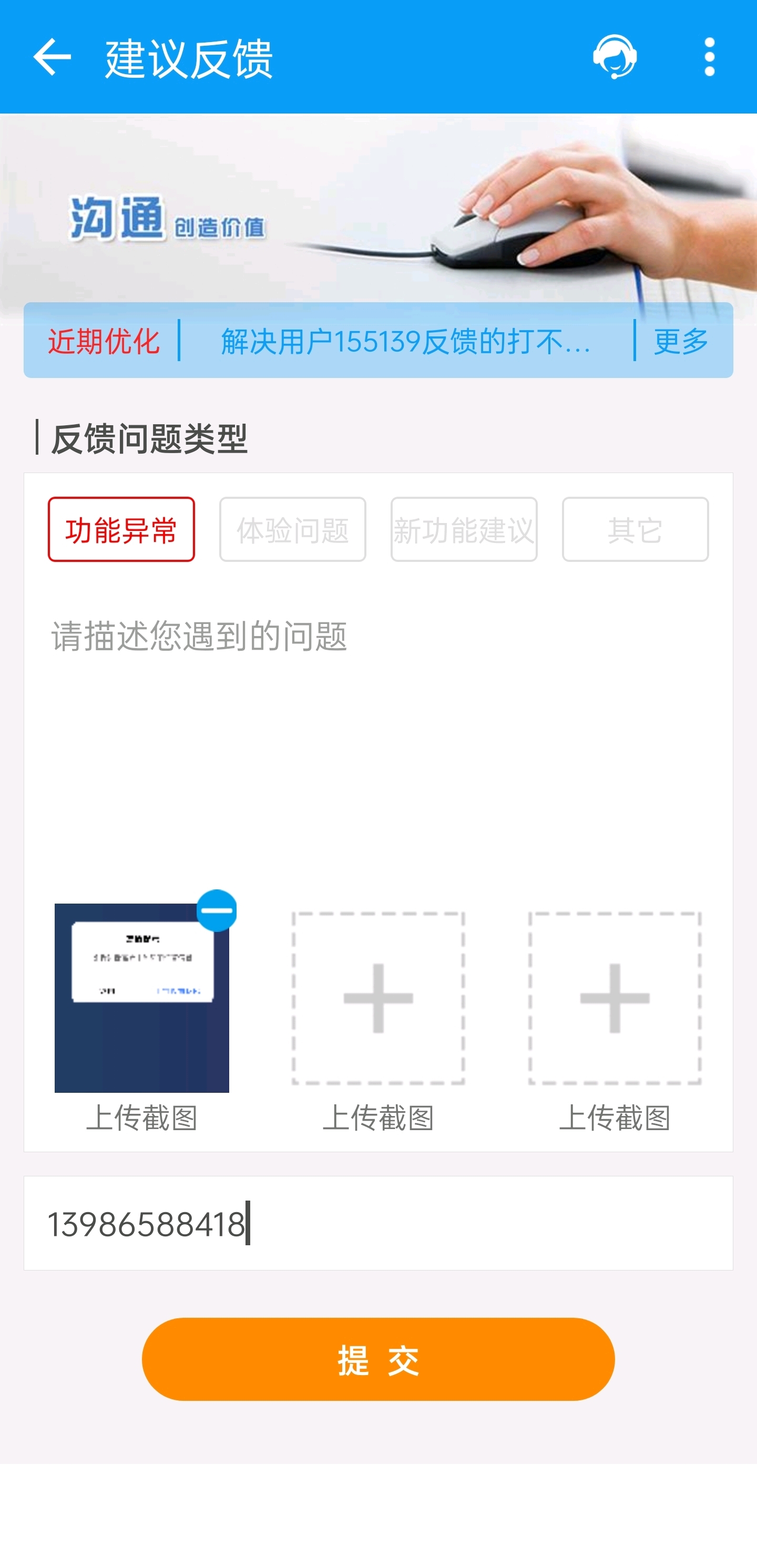The height and width of the screenshot is (1568, 757).
Task: Open the recent optimization notice about user 155139
Action: [x=406, y=341]
